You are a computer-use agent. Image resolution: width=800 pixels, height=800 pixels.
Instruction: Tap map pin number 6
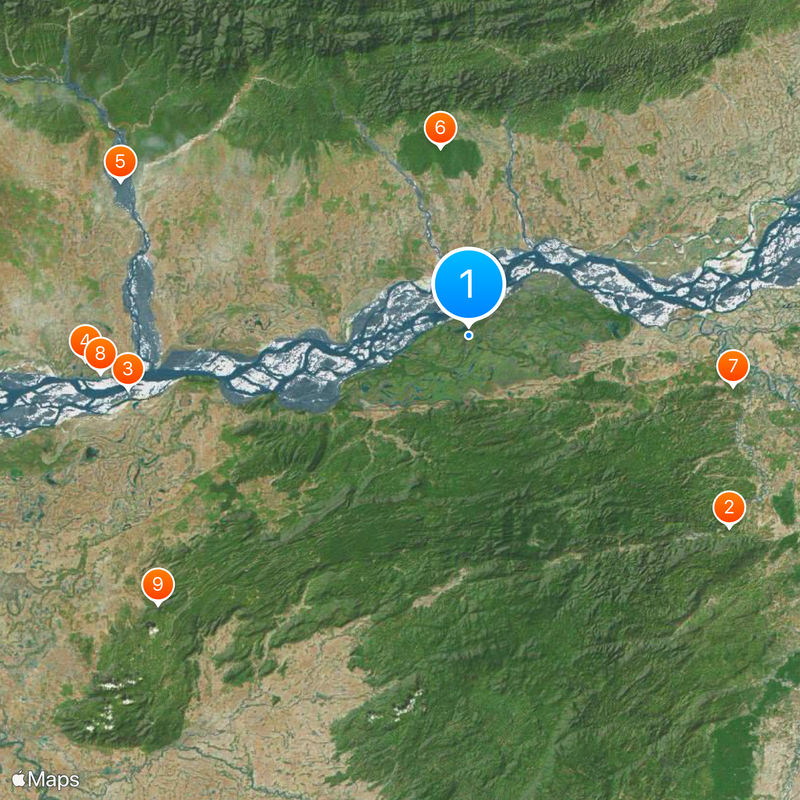coord(439,128)
